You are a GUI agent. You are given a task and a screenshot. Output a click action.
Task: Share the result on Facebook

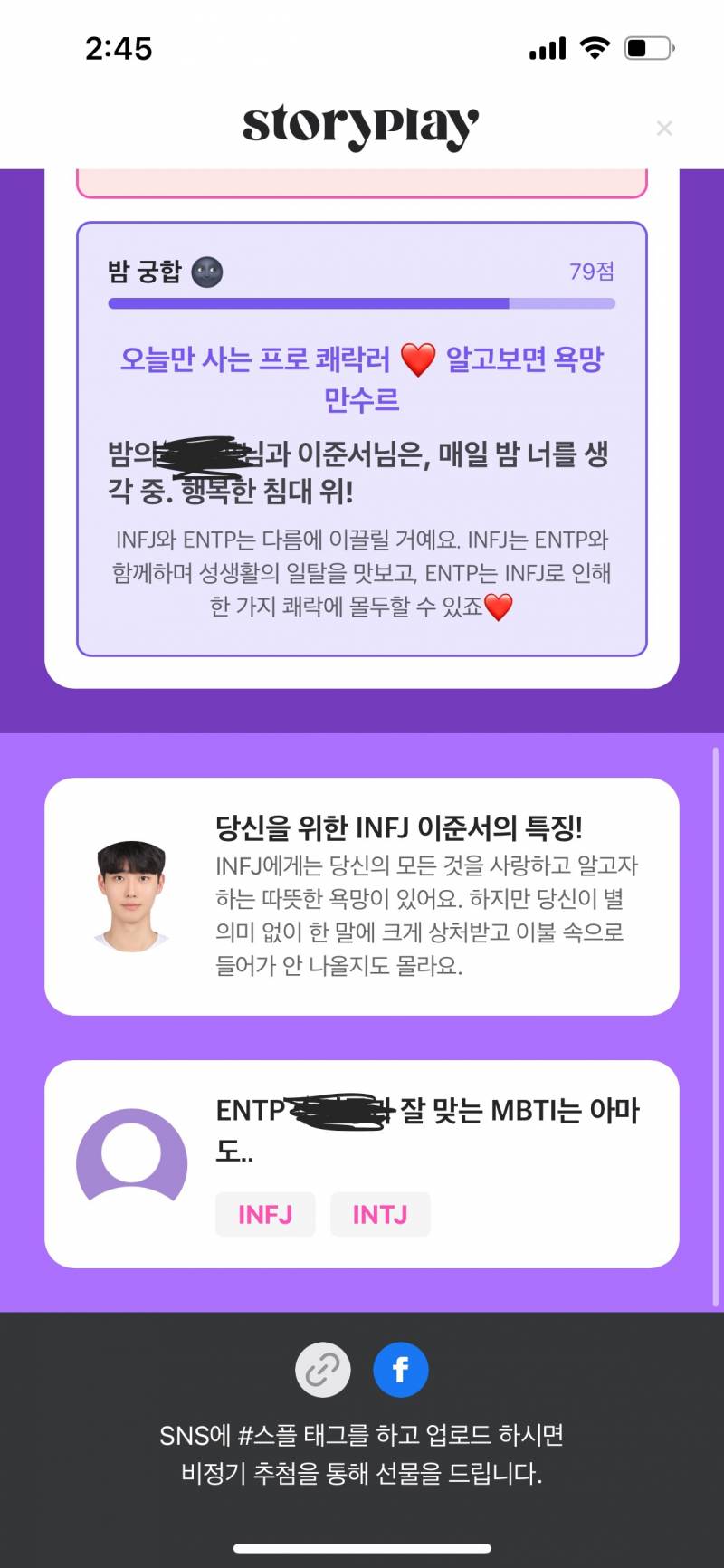pos(399,1369)
